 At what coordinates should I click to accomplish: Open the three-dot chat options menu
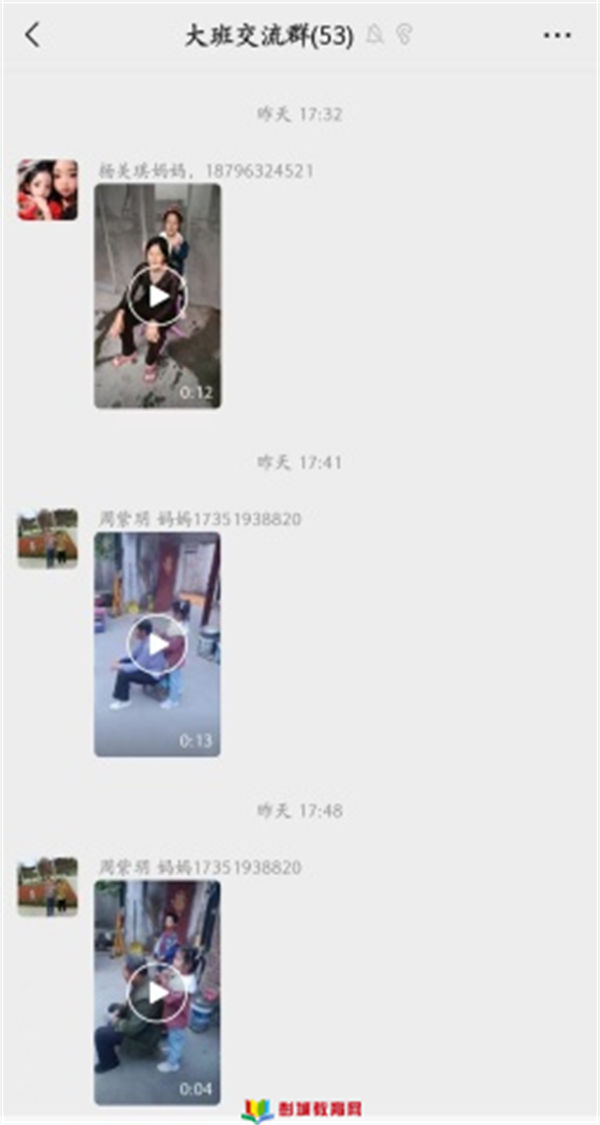click(x=557, y=36)
